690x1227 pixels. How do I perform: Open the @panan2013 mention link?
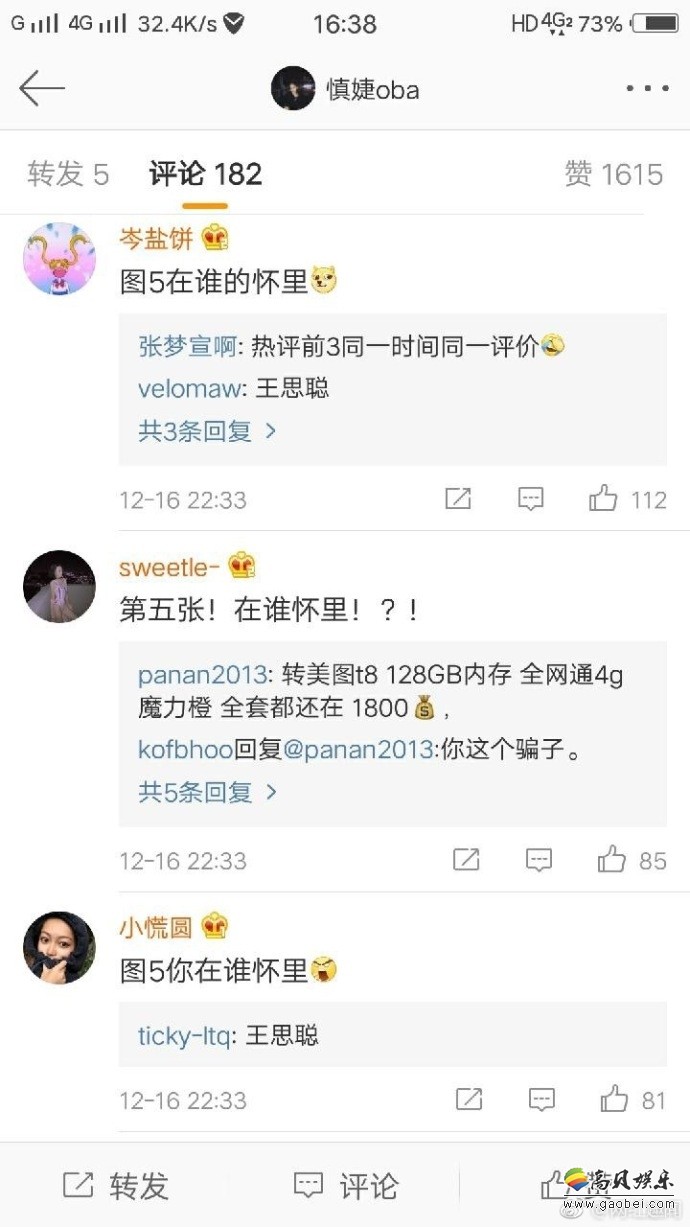coord(360,749)
